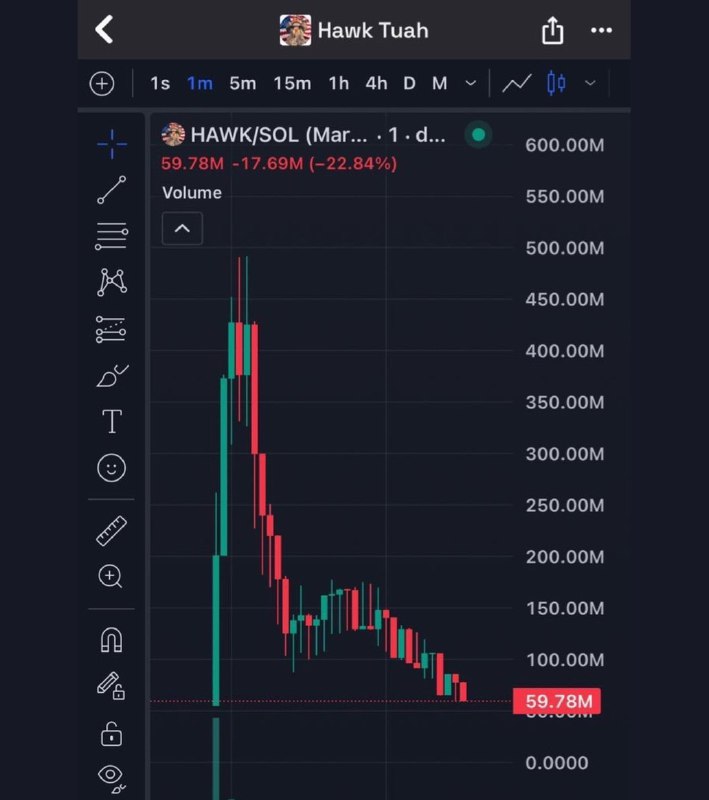
Task: Change the candlestick chart style
Action: (x=557, y=84)
